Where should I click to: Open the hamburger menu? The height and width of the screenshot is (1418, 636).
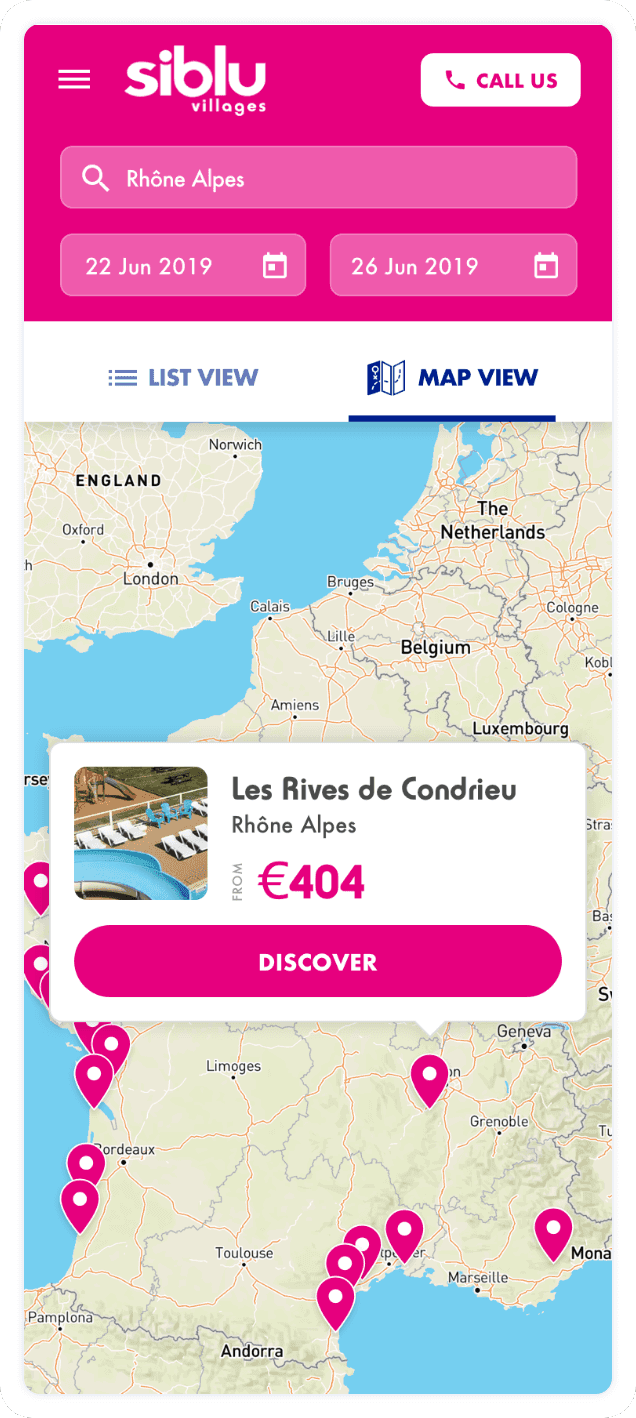click(x=74, y=80)
